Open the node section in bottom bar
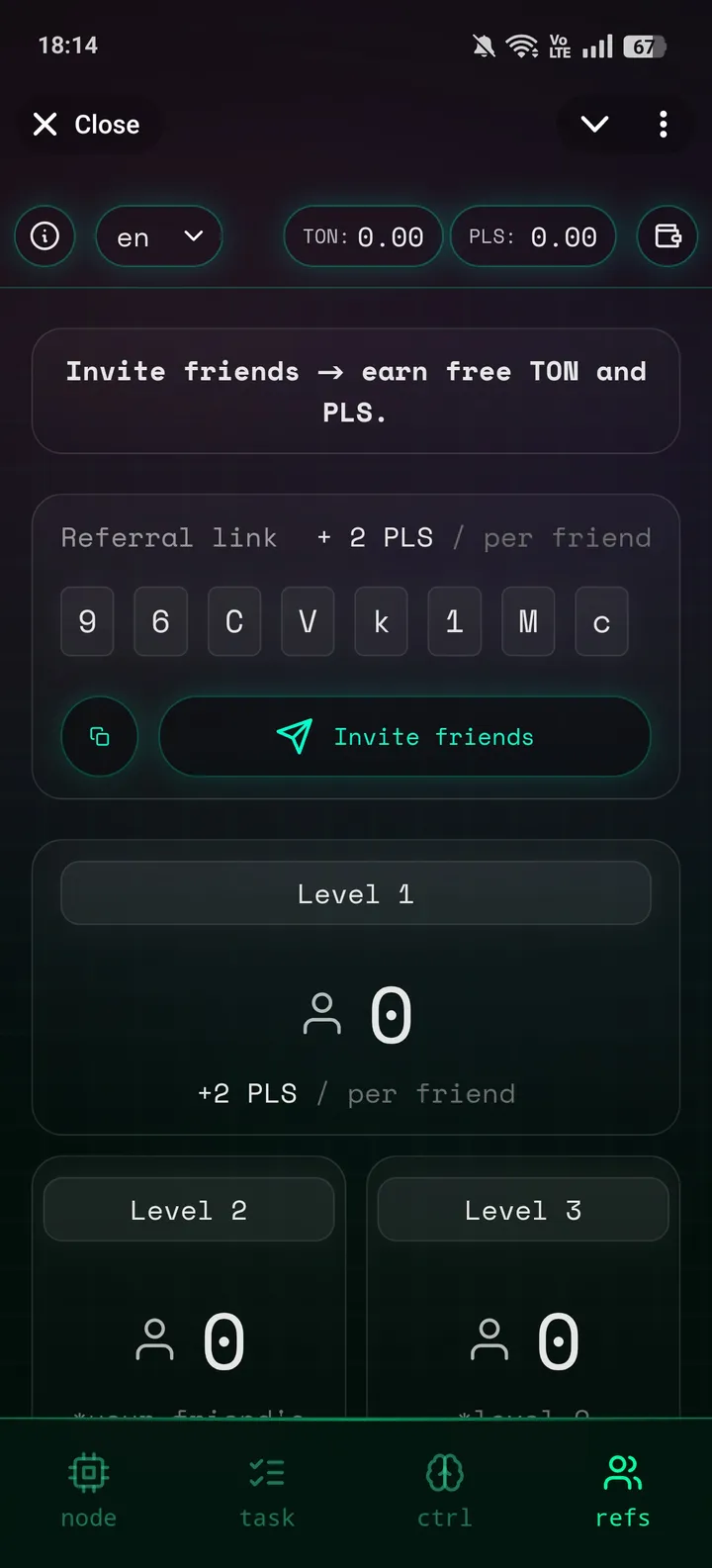 88,1491
